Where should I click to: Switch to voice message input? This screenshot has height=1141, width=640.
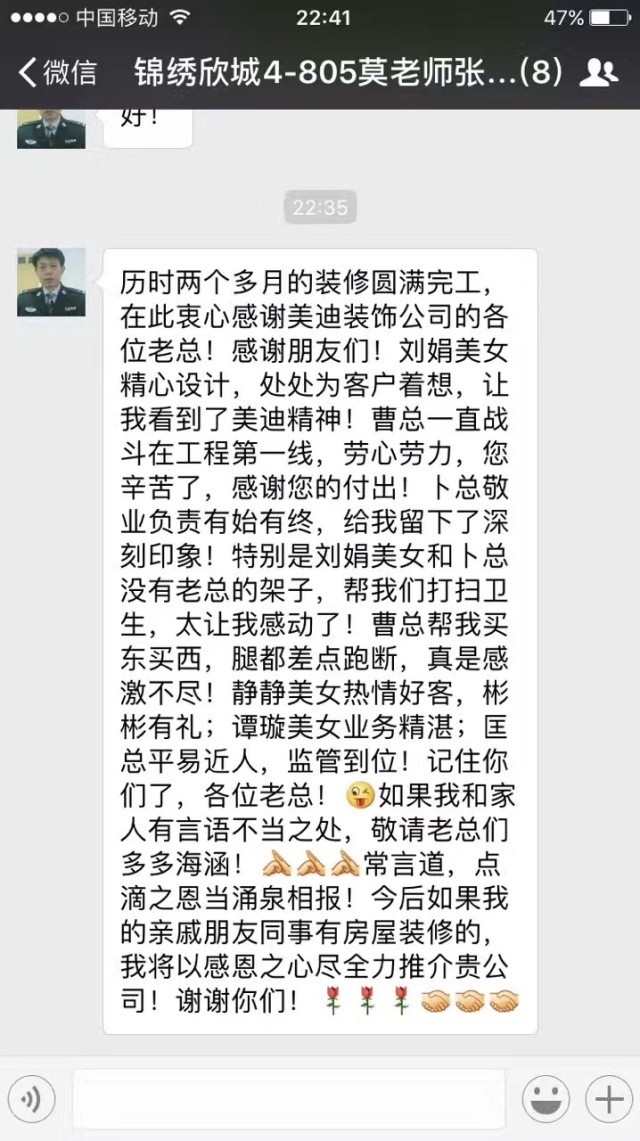click(x=34, y=1101)
